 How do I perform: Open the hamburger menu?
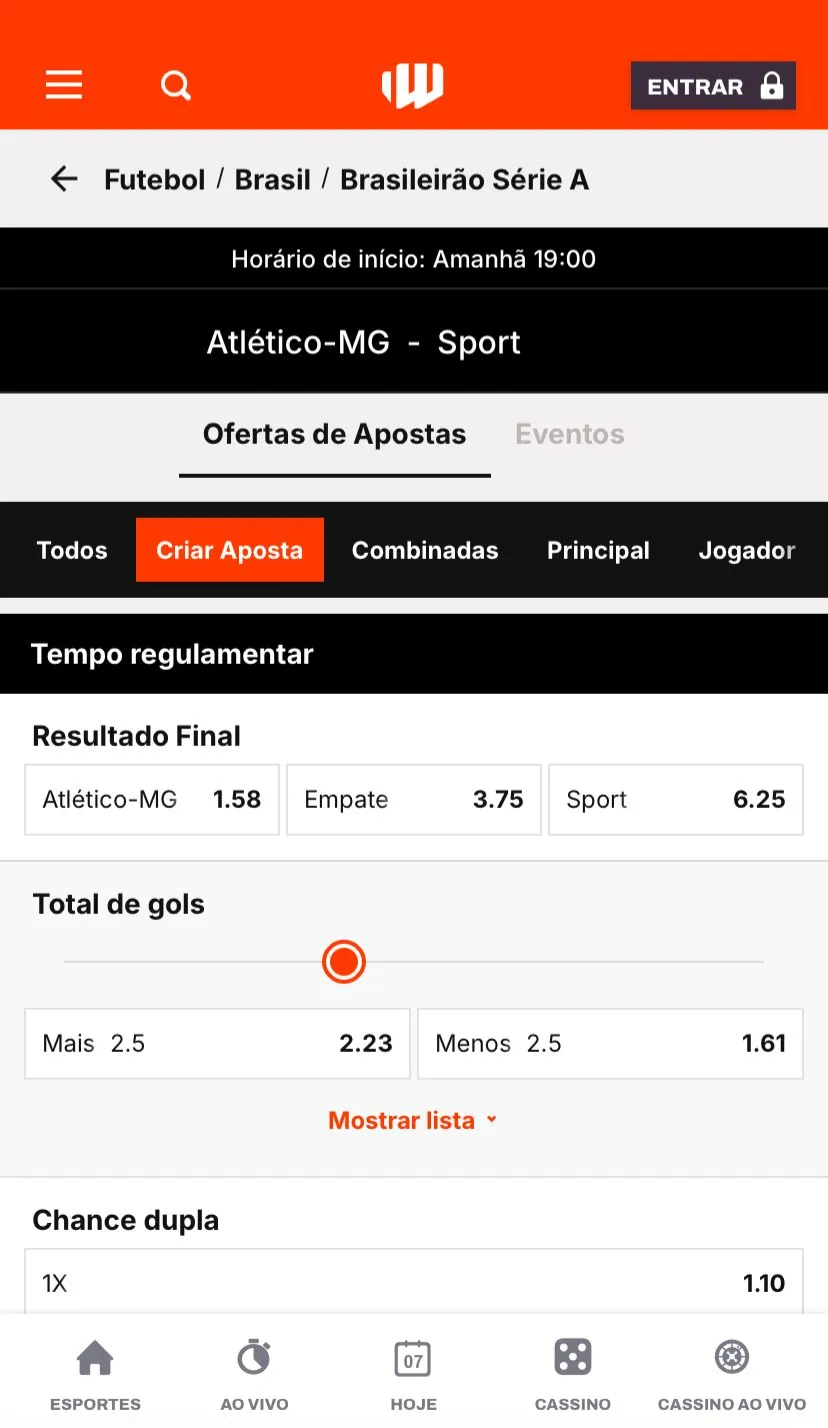[x=64, y=86]
